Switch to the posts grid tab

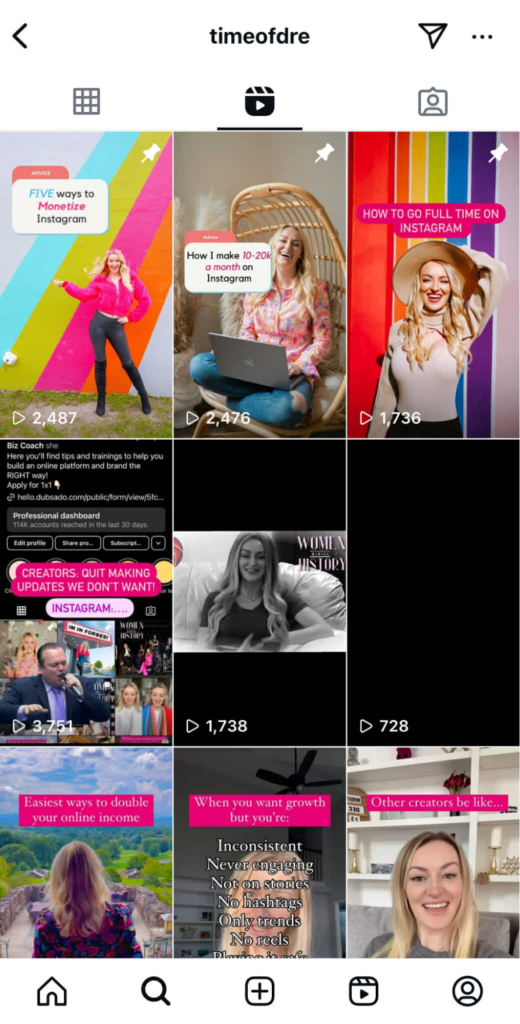(86, 102)
